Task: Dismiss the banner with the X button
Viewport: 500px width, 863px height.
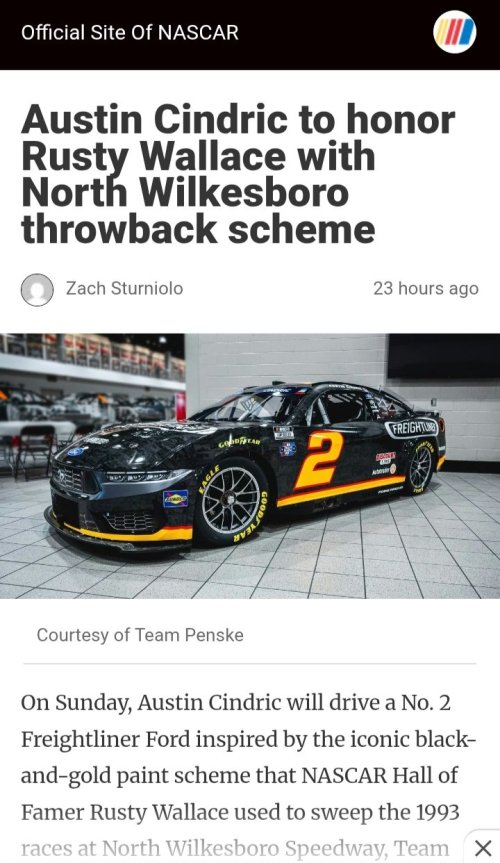Action: point(483,848)
